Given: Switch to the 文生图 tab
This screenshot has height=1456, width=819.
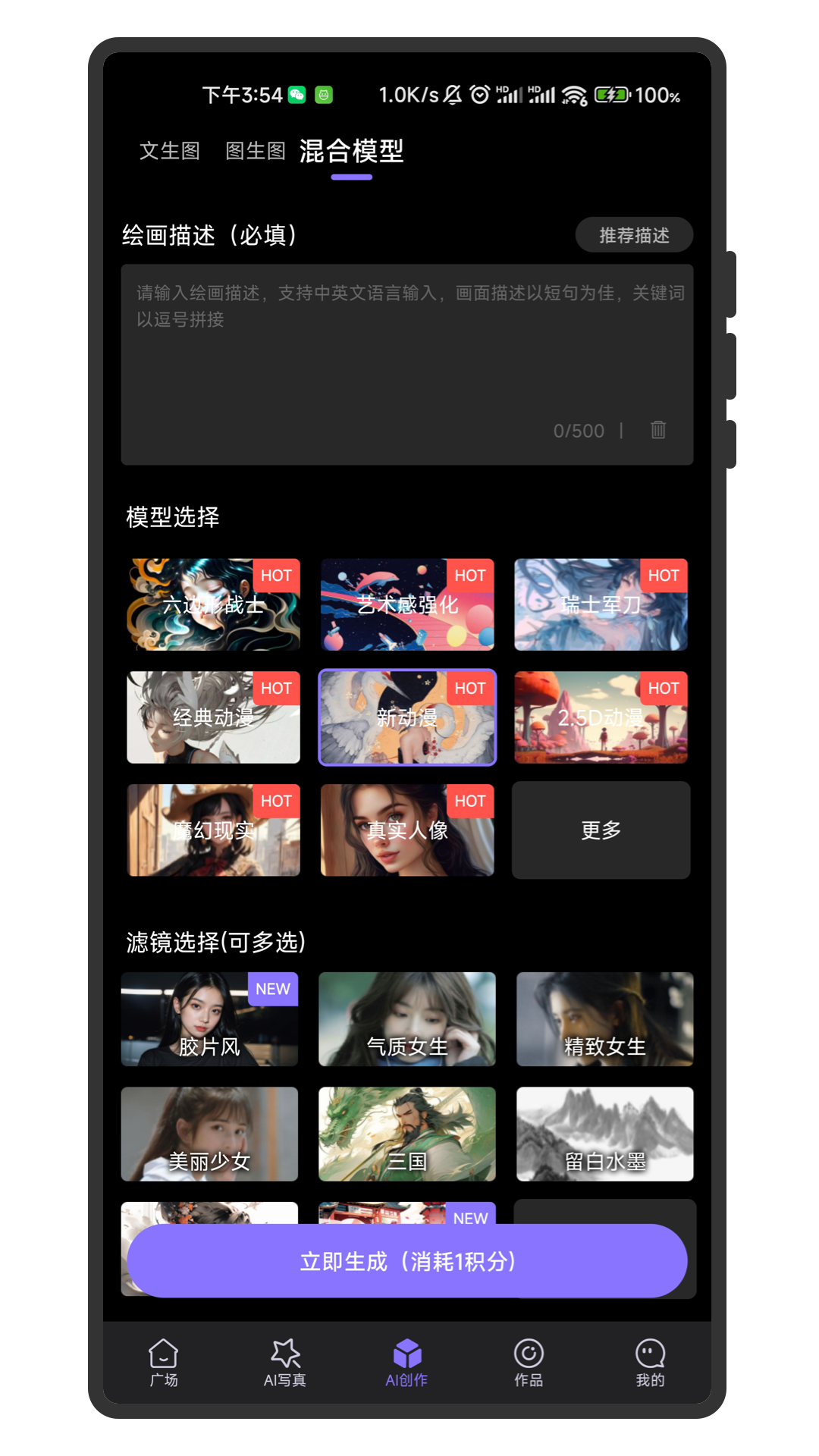Looking at the screenshot, I should (169, 151).
